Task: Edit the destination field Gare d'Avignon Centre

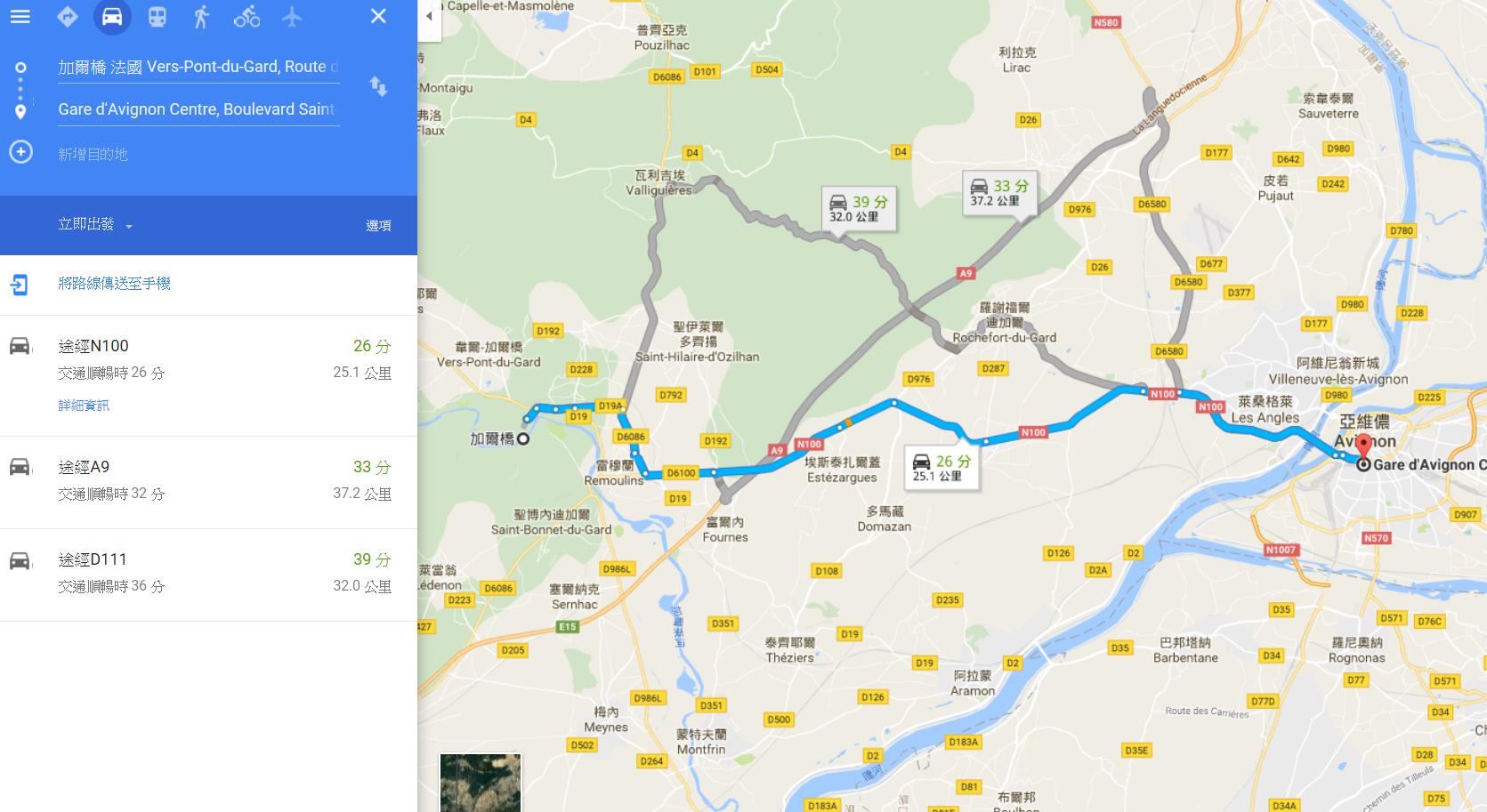Action: (198, 109)
